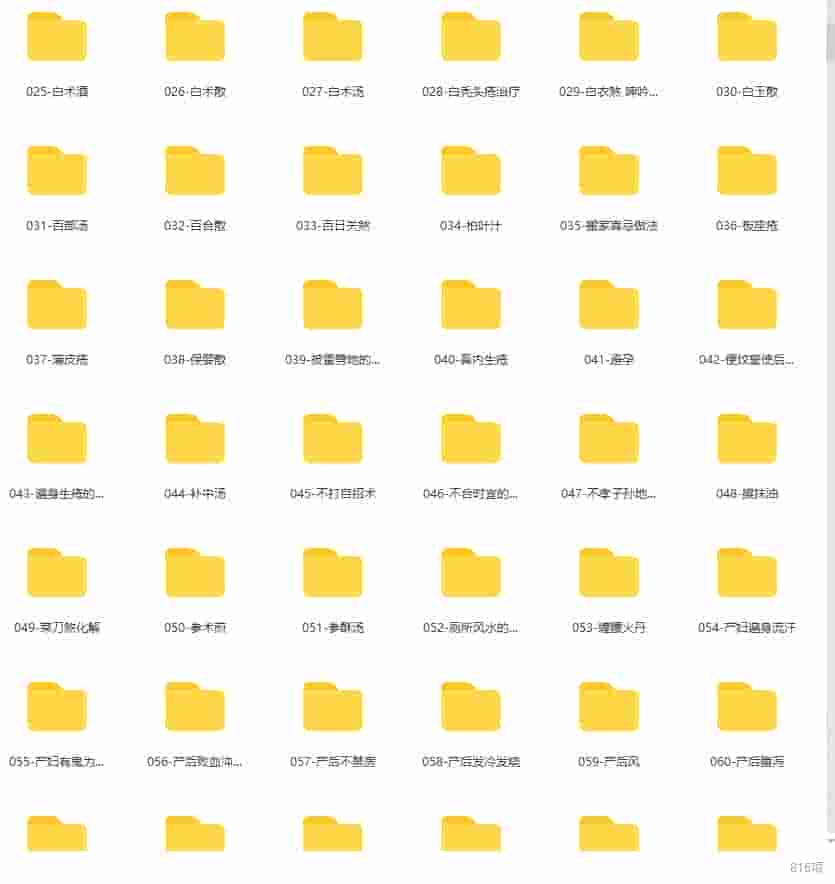835x884 pixels.
Task: Open the 057-产后不禁房 folder
Action: coord(333,708)
